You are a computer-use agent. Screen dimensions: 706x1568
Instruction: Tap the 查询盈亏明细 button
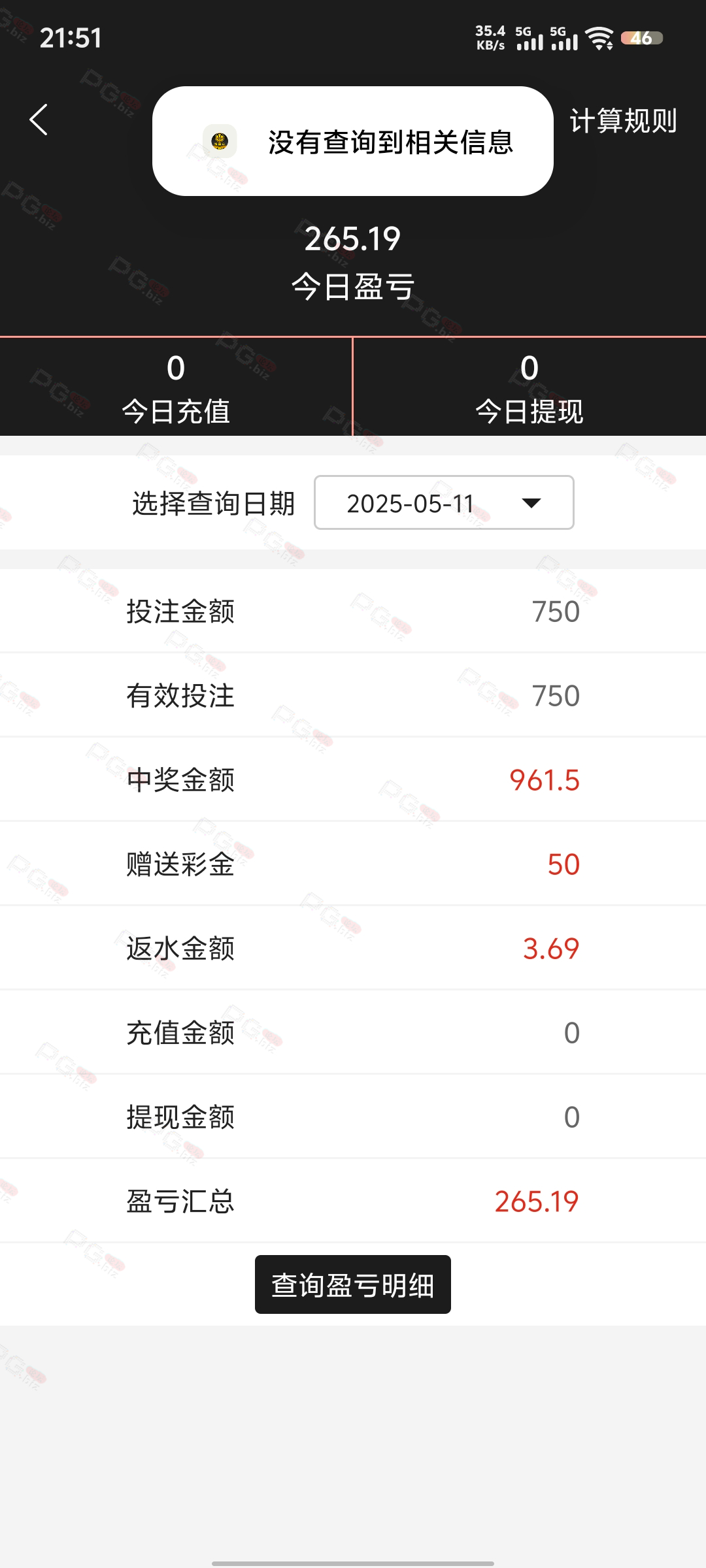353,1284
